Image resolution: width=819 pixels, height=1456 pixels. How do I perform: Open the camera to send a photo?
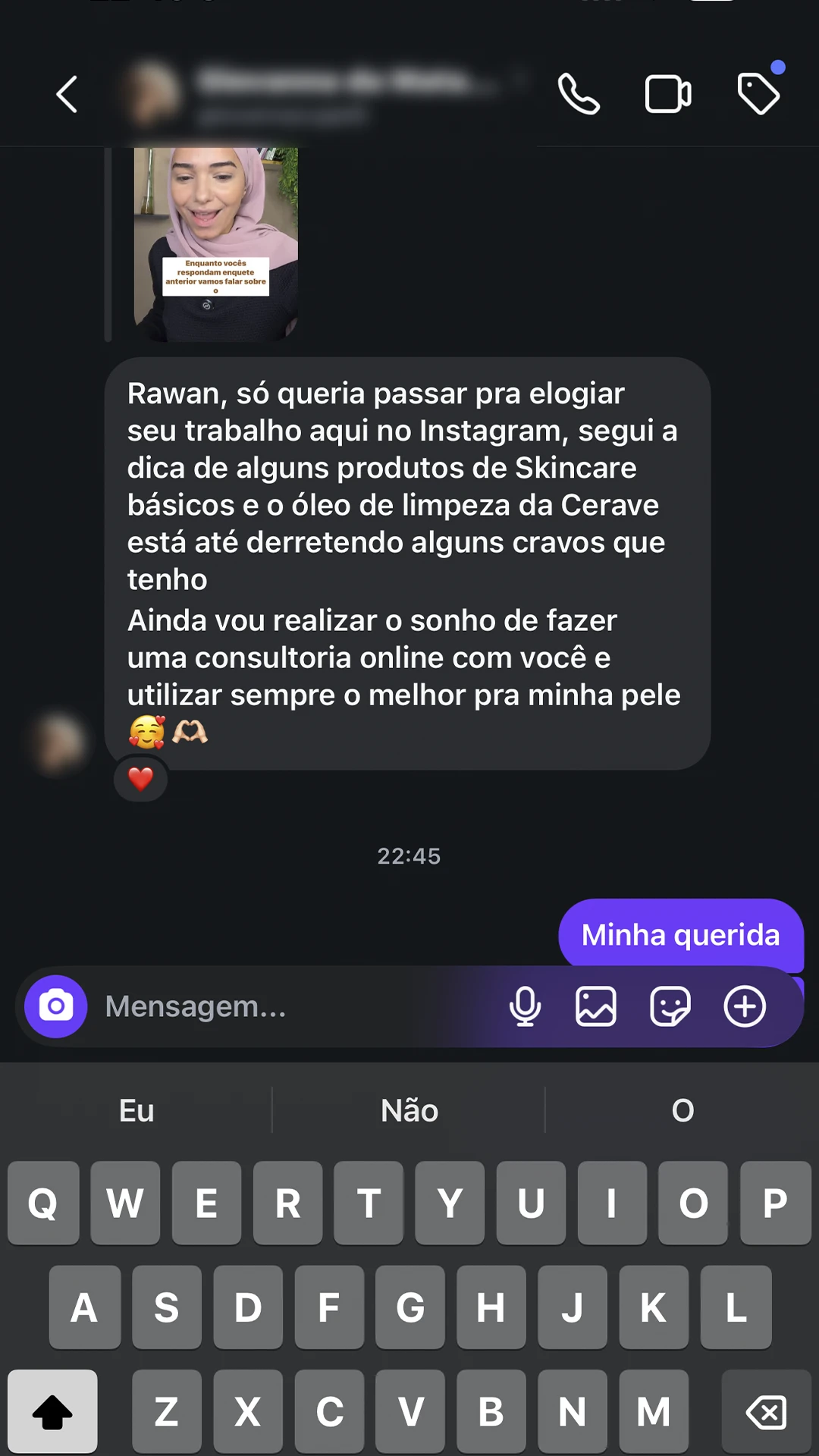pos(55,1006)
